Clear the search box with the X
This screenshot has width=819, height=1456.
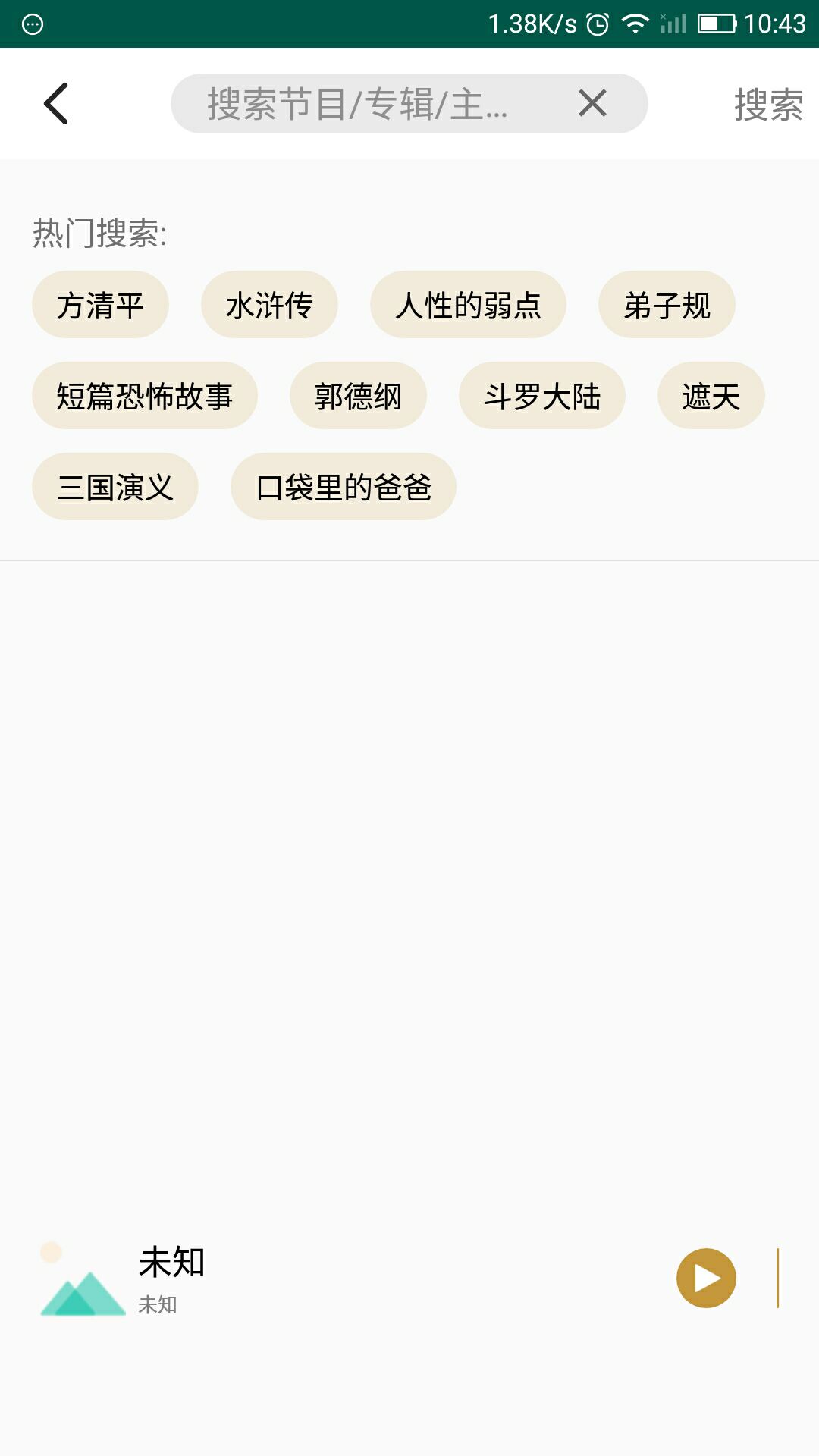click(592, 103)
